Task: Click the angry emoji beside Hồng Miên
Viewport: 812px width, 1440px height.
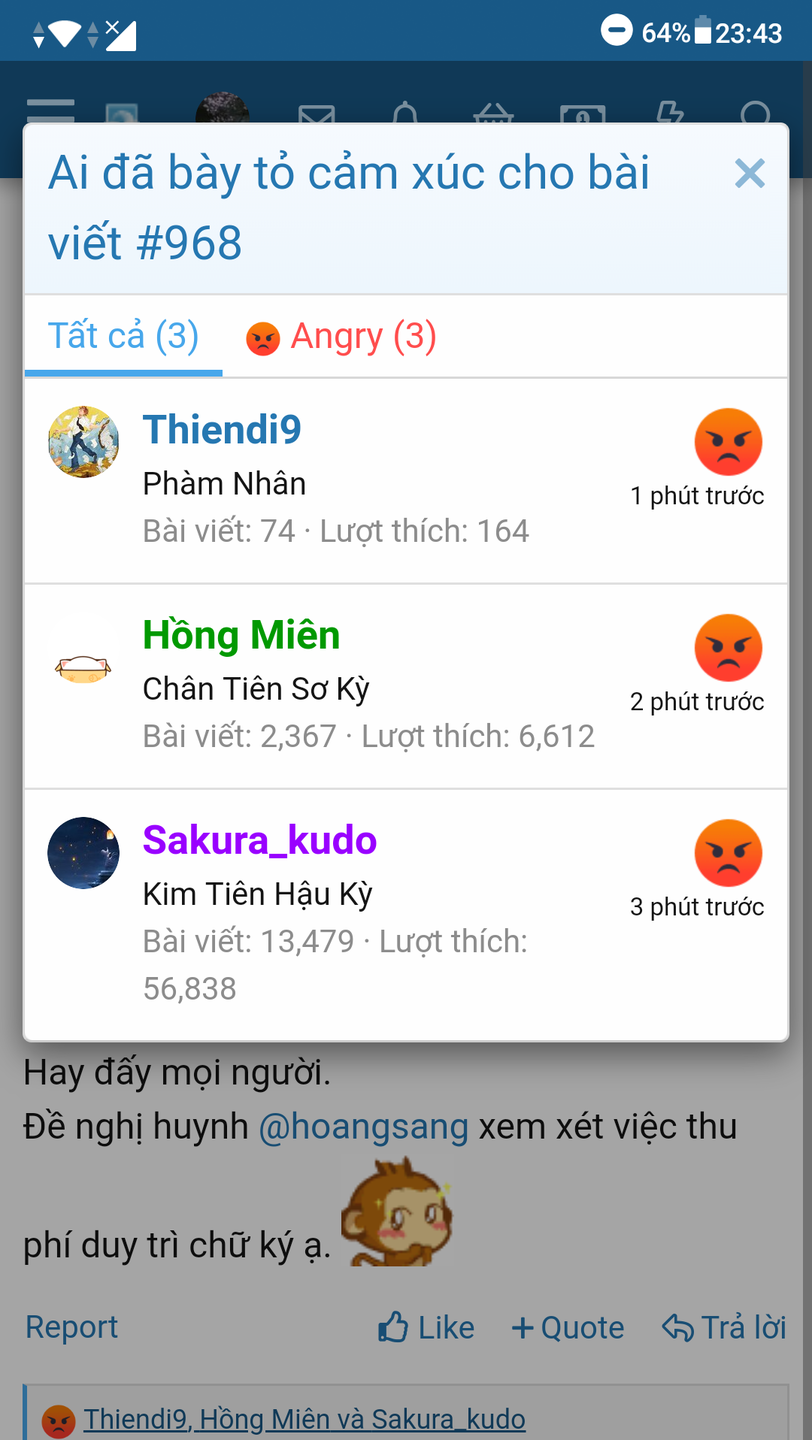Action: [x=728, y=647]
